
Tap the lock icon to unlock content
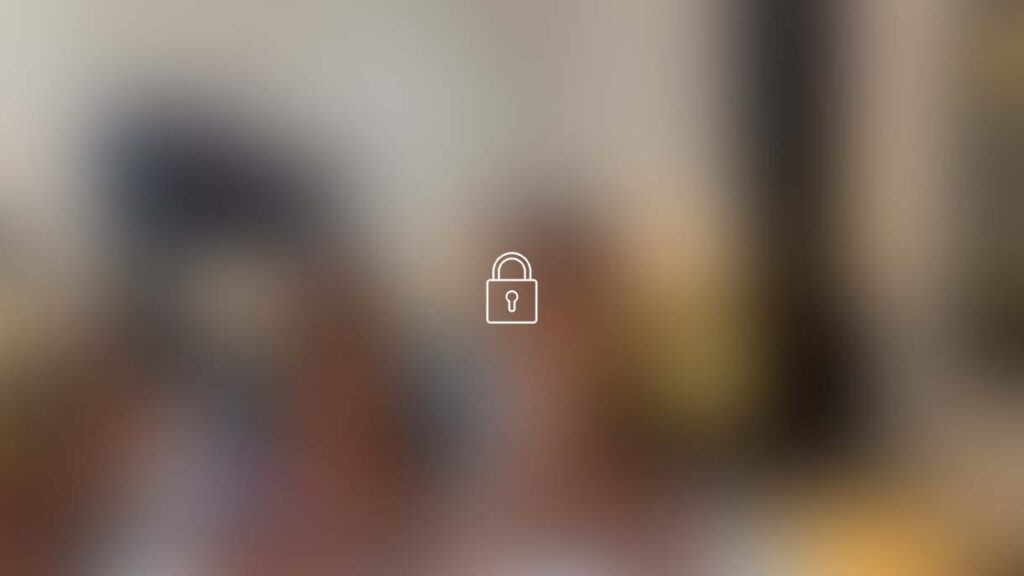click(511, 290)
